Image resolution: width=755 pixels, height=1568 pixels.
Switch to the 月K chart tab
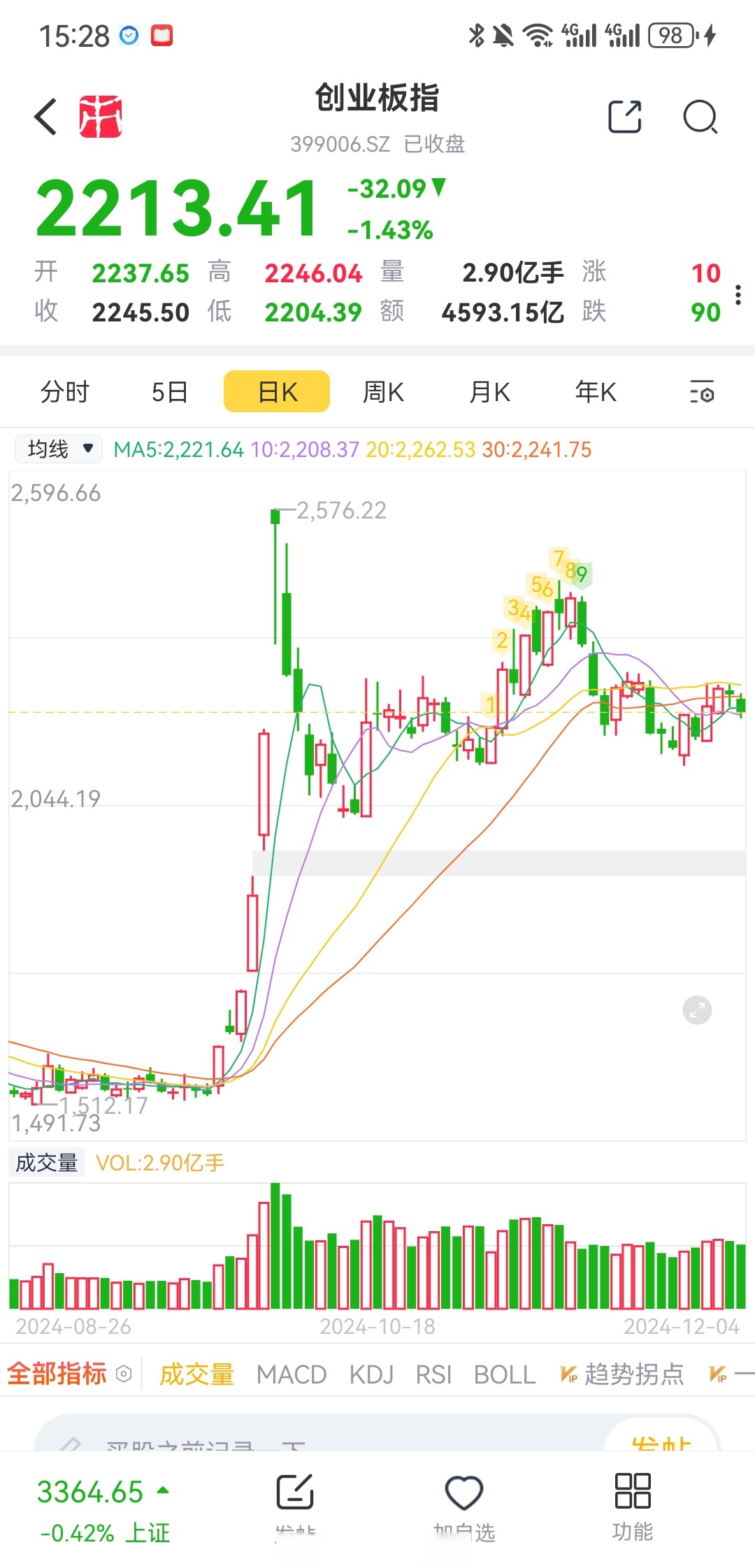coord(489,392)
